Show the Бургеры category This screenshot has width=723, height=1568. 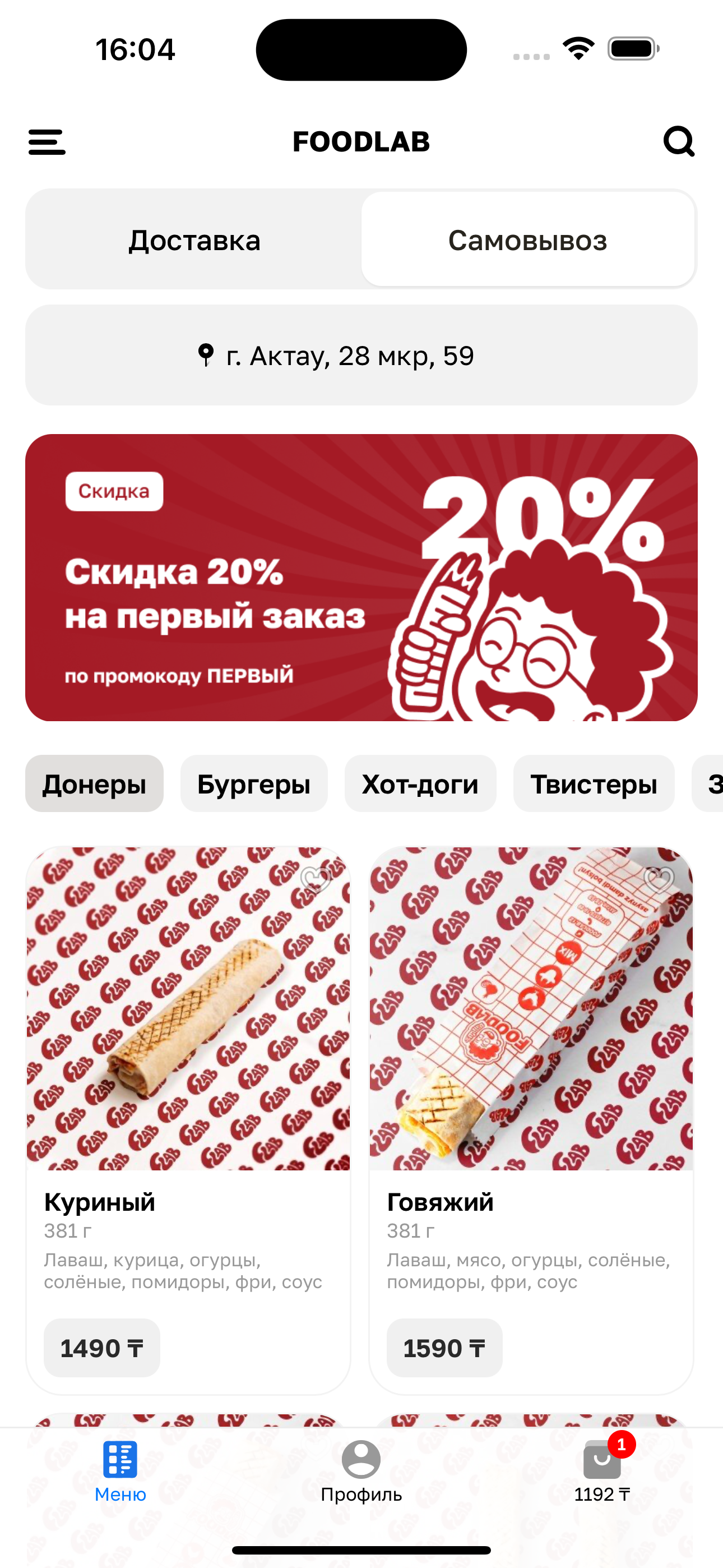[x=254, y=784]
